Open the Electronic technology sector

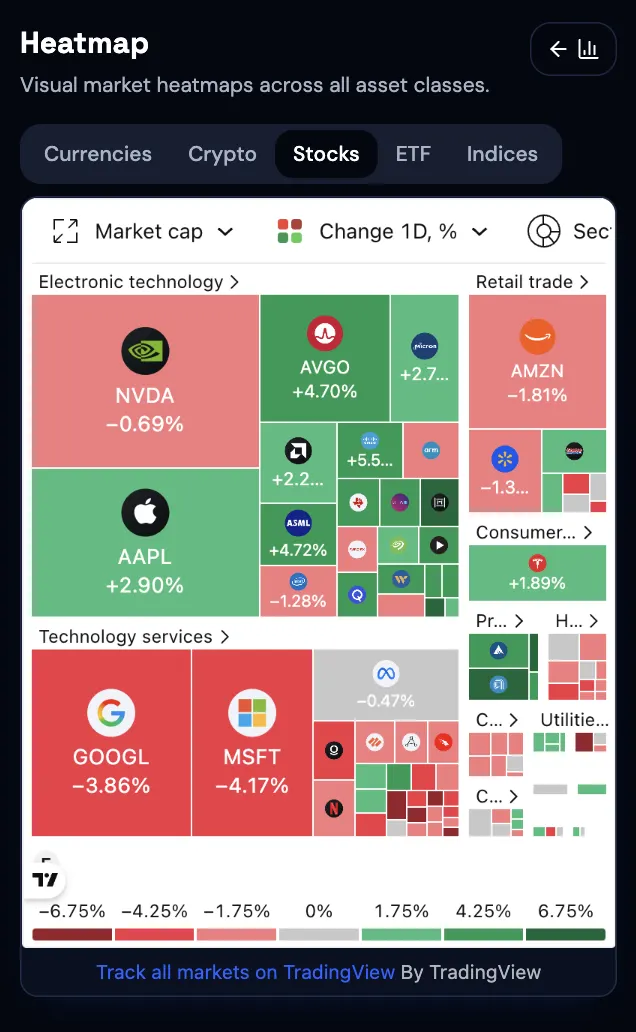point(139,282)
